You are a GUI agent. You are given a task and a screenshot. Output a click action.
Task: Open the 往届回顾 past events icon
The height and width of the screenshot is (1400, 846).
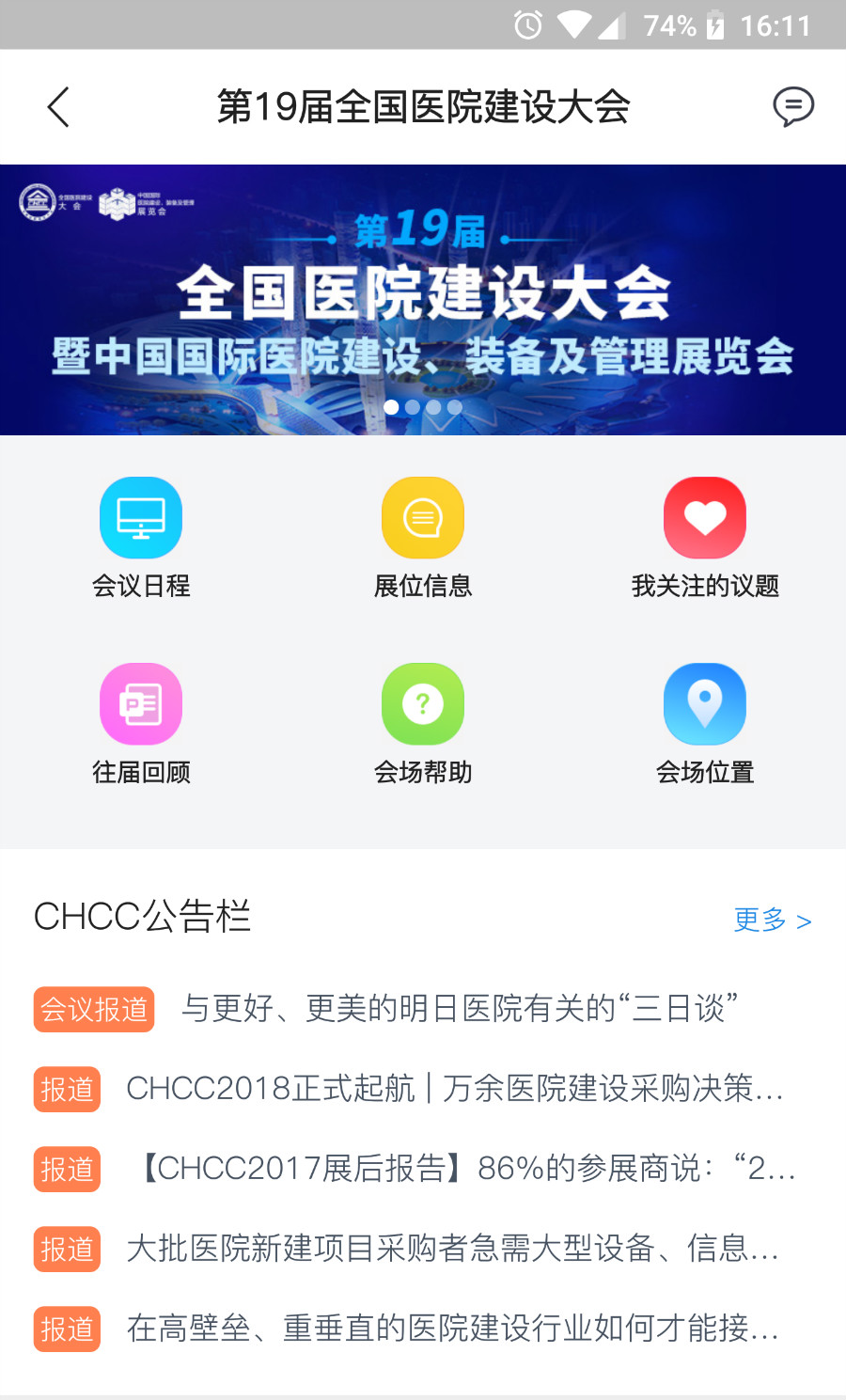point(140,702)
